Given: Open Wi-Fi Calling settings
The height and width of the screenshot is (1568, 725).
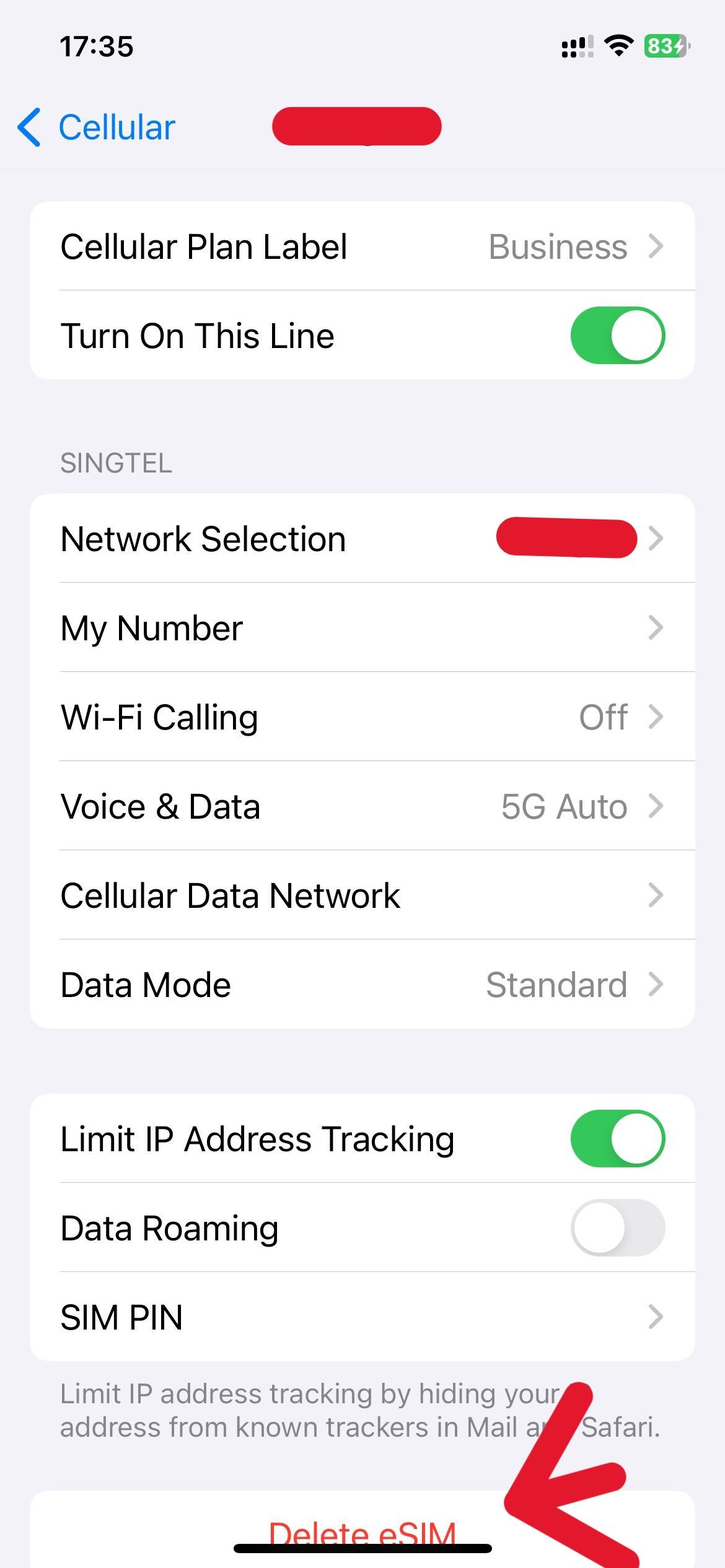Looking at the screenshot, I should (362, 717).
